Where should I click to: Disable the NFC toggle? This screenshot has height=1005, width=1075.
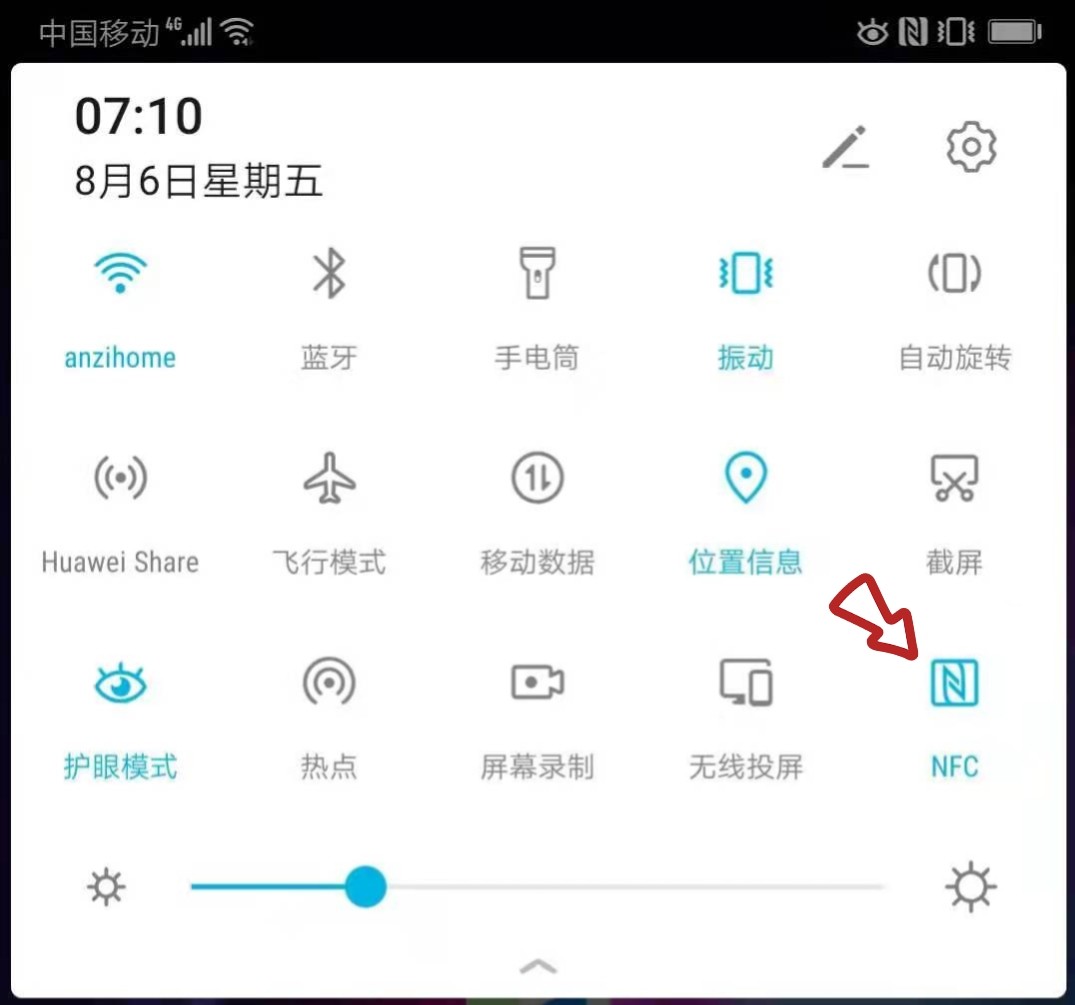pos(954,684)
